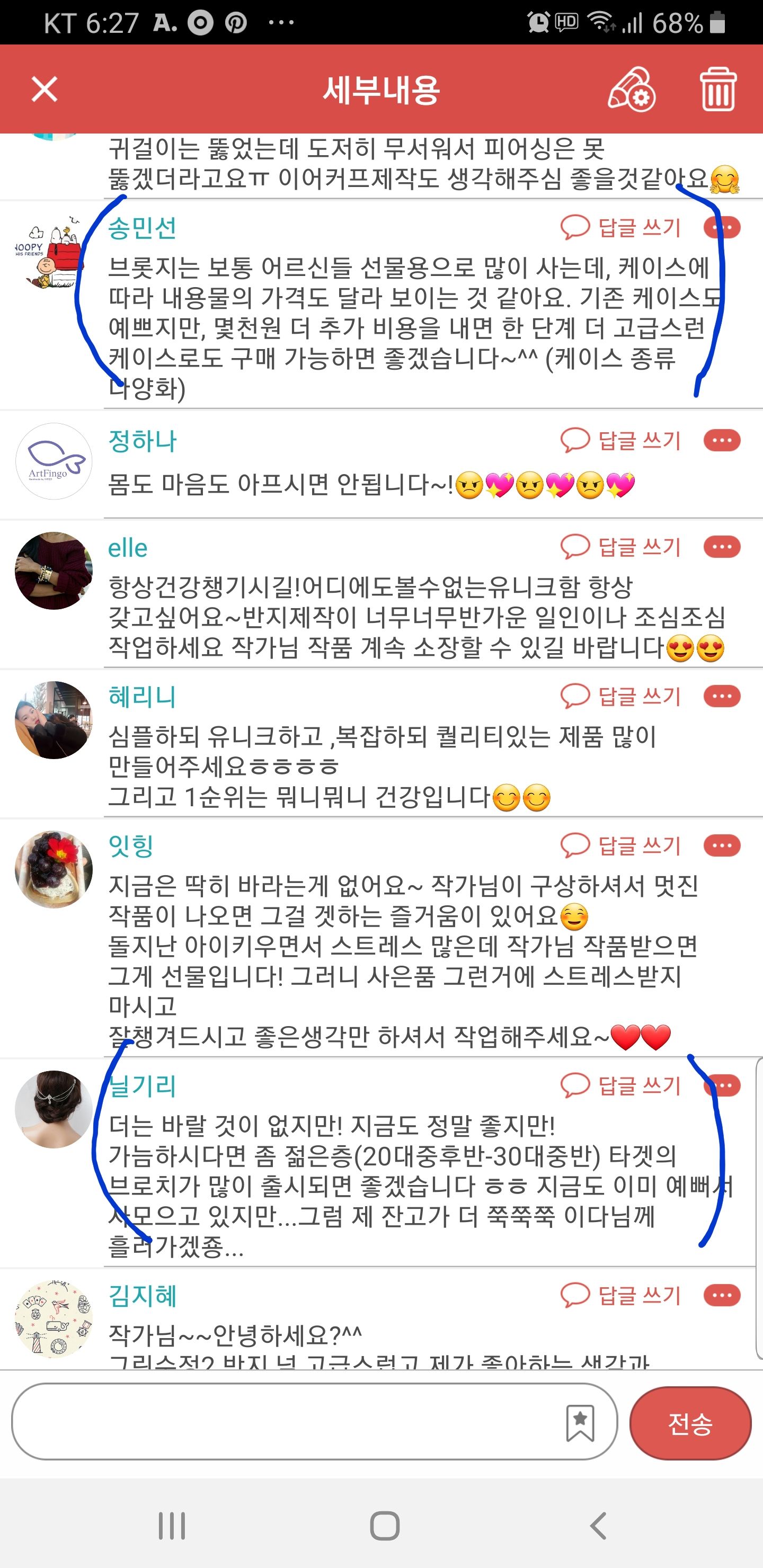This screenshot has height=1568, width=763.
Task: Open more options on 김지혜's comment
Action: coord(722,1295)
